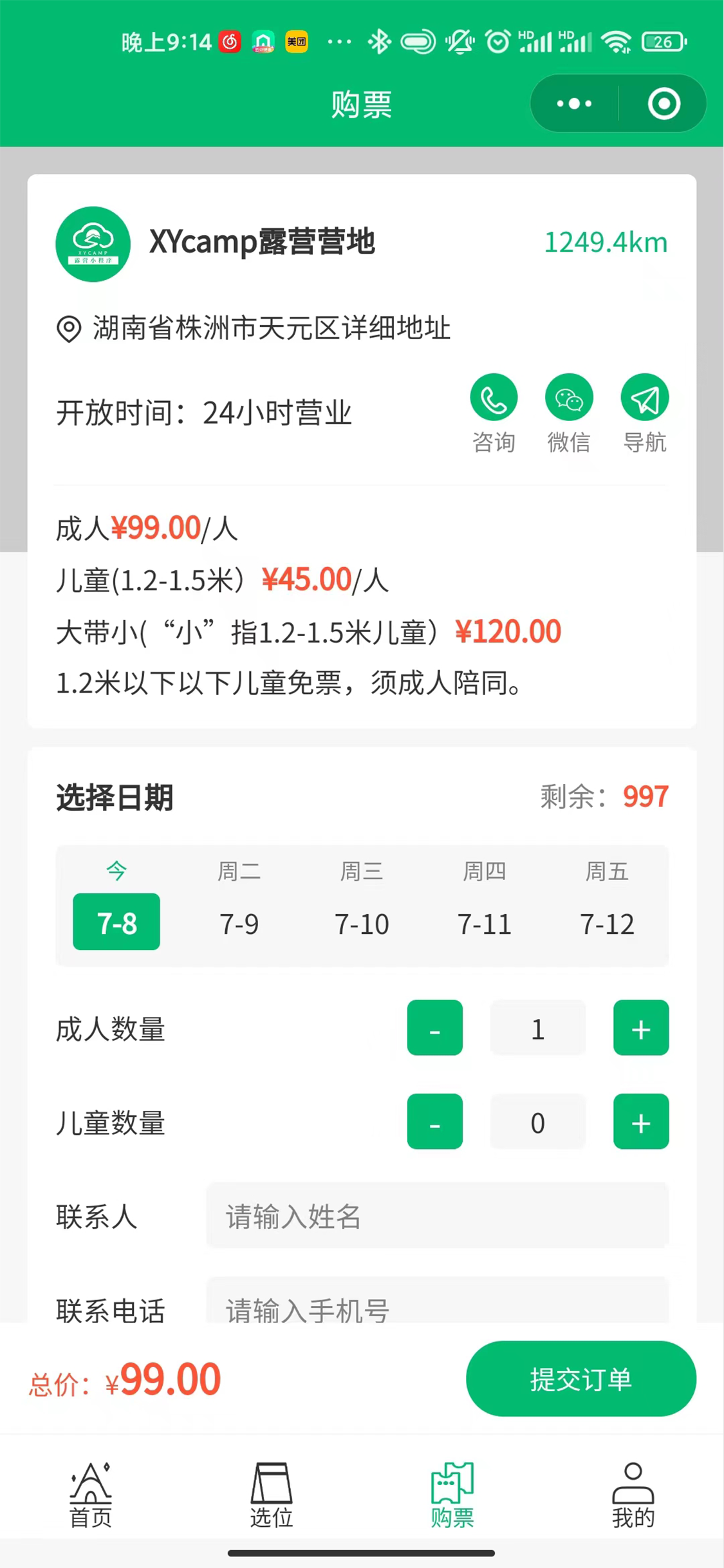724x1568 pixels.
Task: Decrease 成人数量 with the minus button
Action: coord(434,1027)
